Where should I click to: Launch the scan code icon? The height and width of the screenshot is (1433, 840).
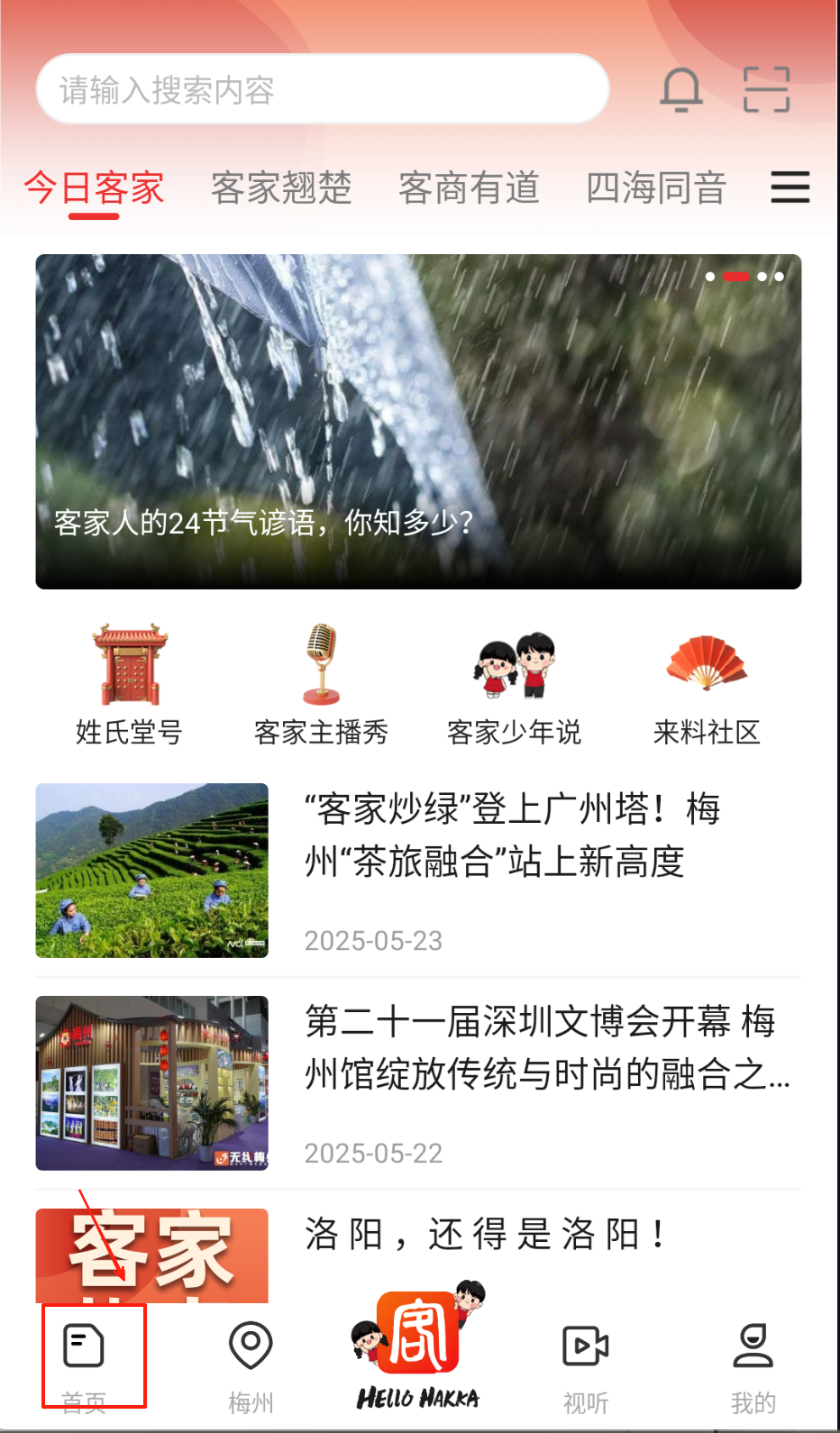click(x=766, y=89)
